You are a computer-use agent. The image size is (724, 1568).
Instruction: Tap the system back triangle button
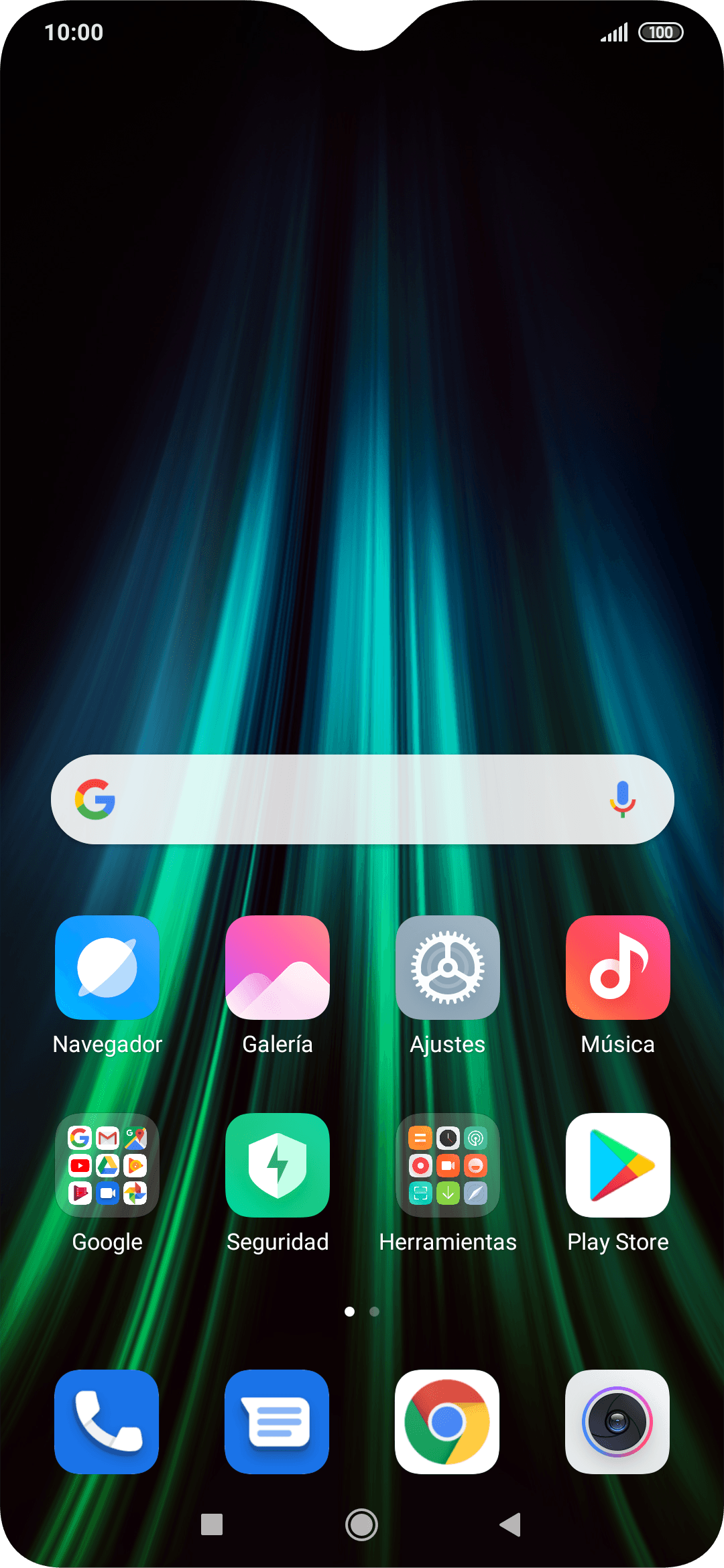(x=511, y=1524)
